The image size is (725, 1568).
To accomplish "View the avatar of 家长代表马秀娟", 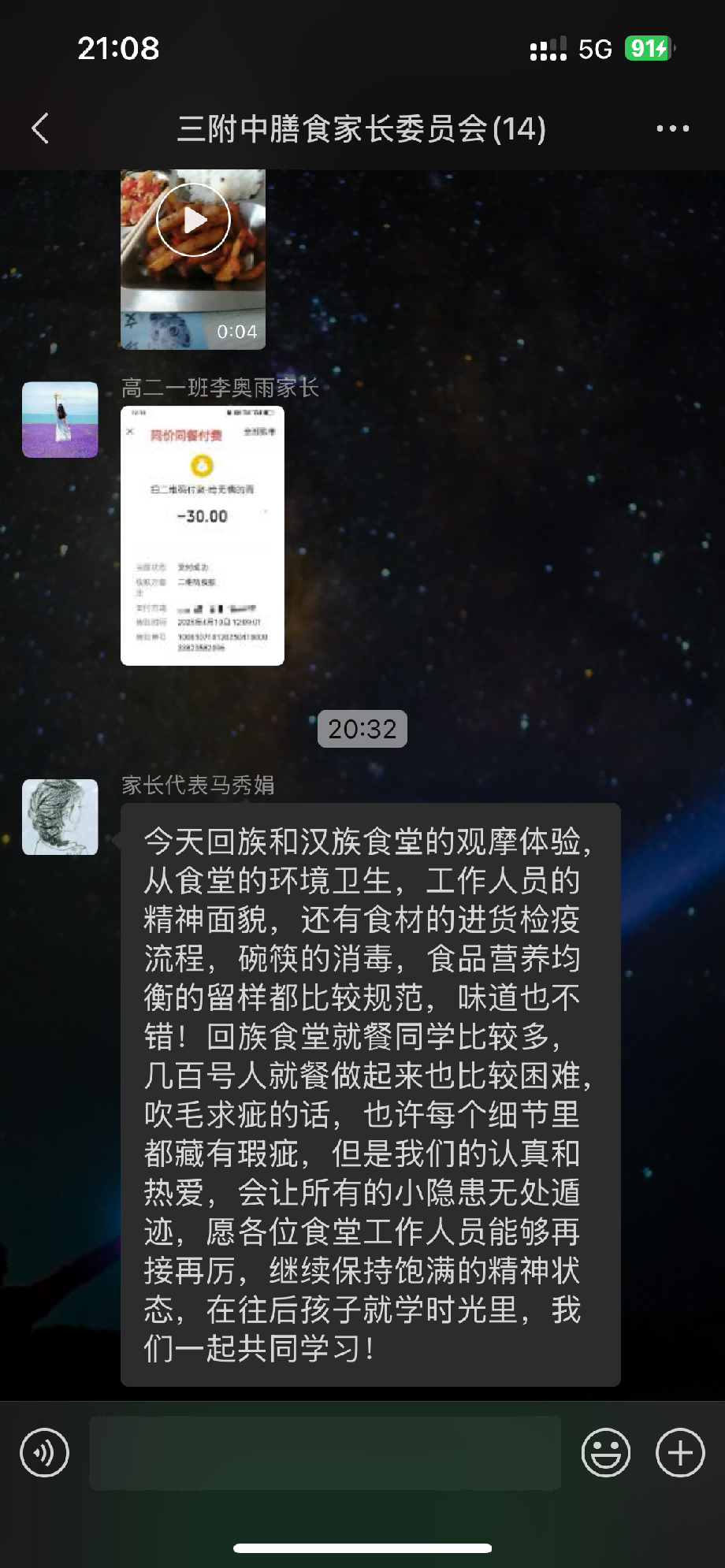I will (60, 817).
